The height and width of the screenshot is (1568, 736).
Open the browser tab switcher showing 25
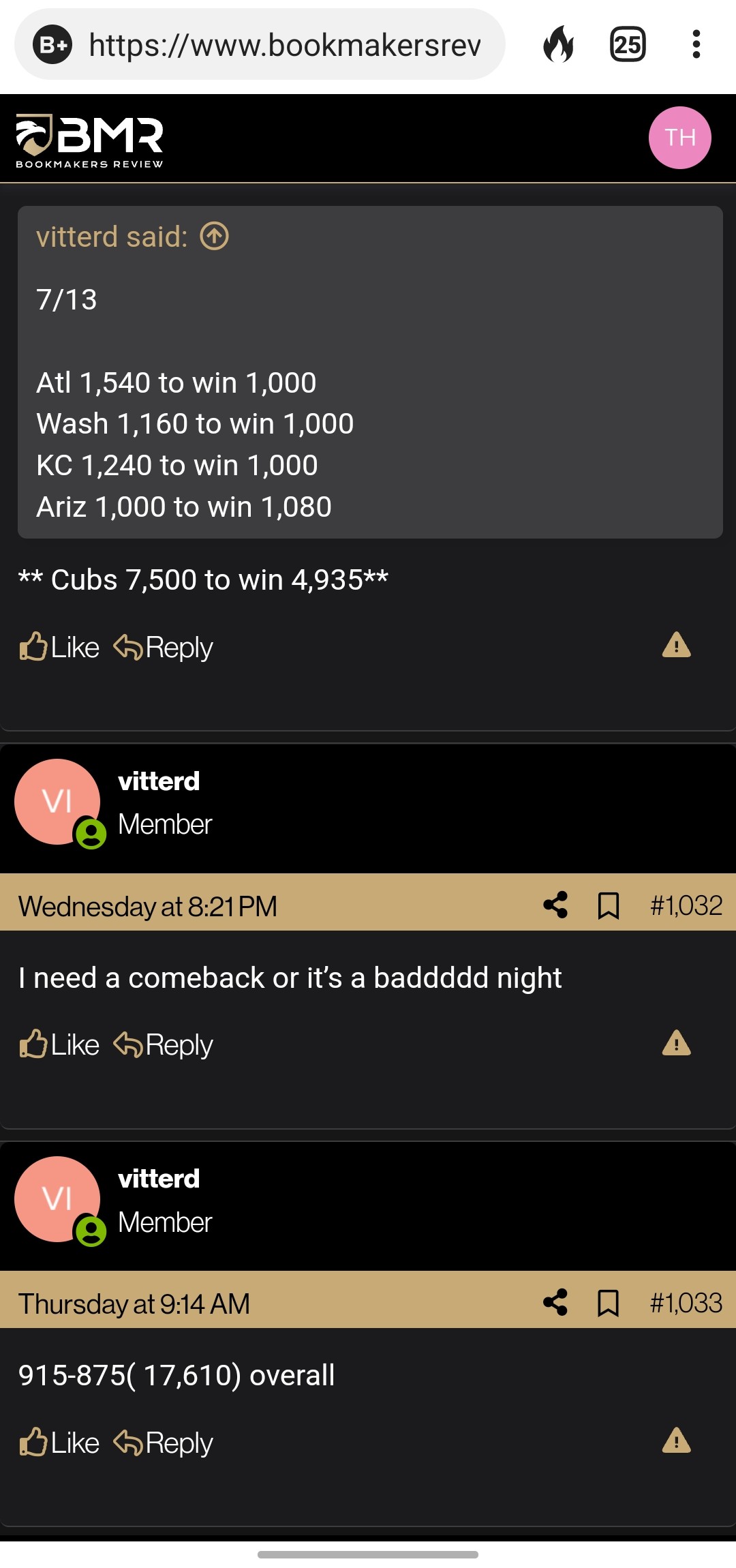627,44
